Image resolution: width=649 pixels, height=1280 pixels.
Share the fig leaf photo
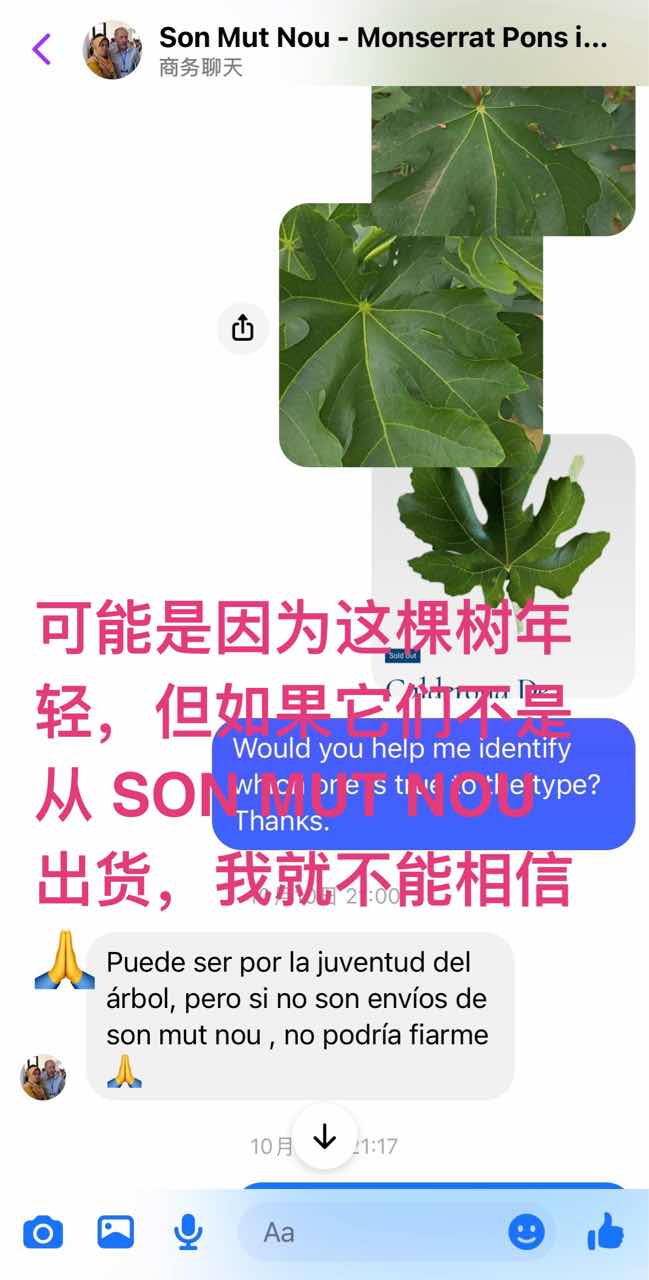243,328
